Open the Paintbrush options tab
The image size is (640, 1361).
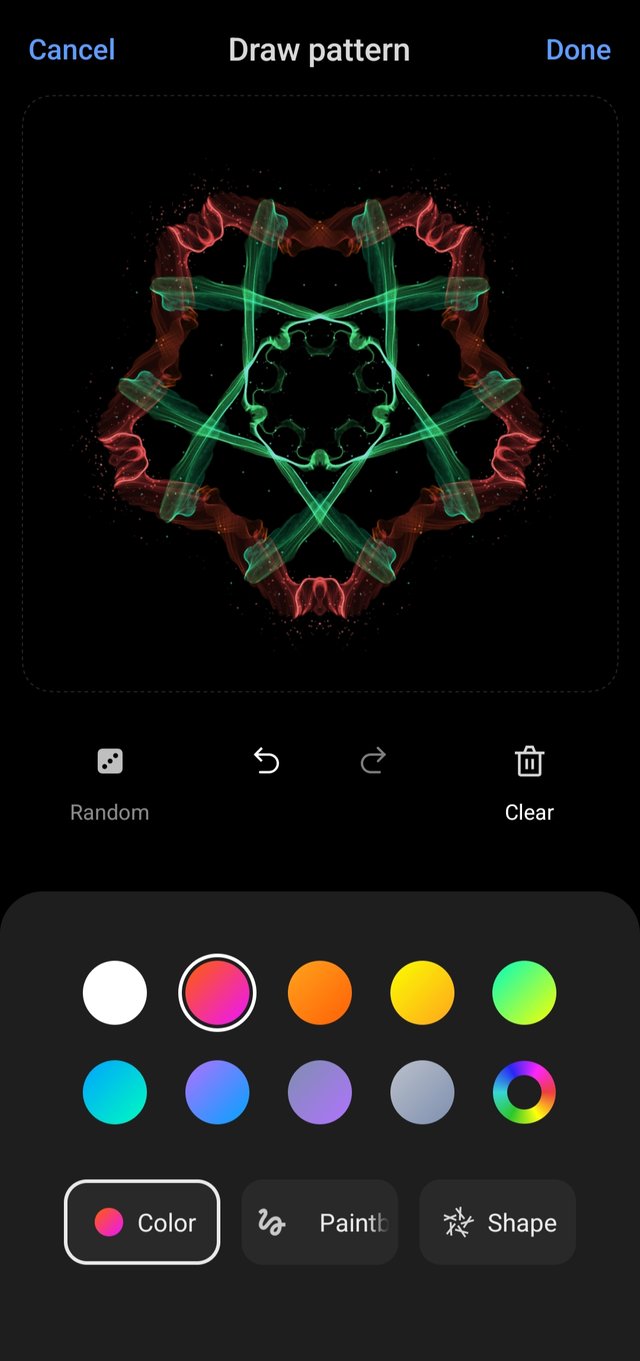point(320,1222)
